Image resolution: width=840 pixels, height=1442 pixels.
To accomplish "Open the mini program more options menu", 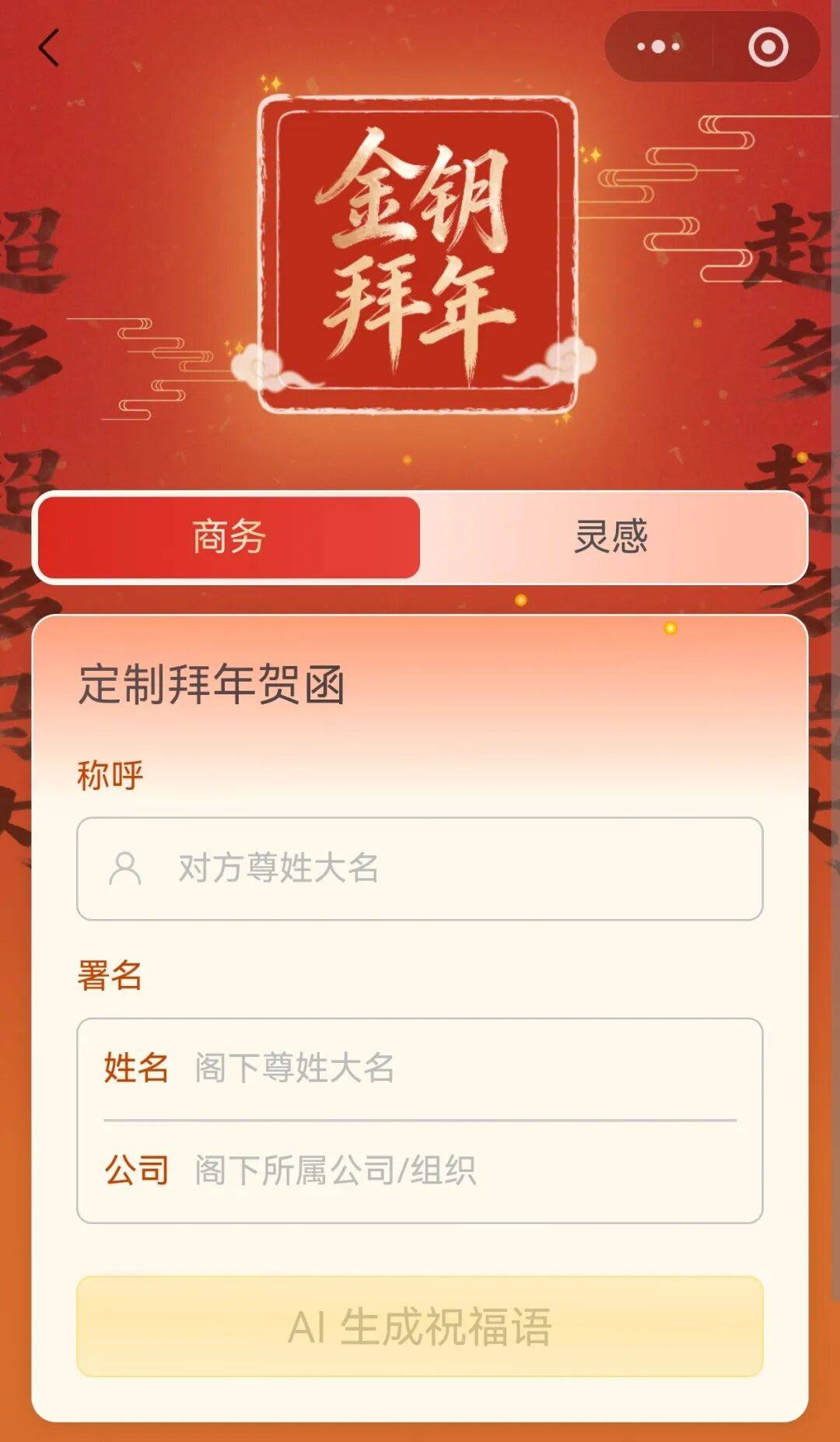I will (658, 47).
